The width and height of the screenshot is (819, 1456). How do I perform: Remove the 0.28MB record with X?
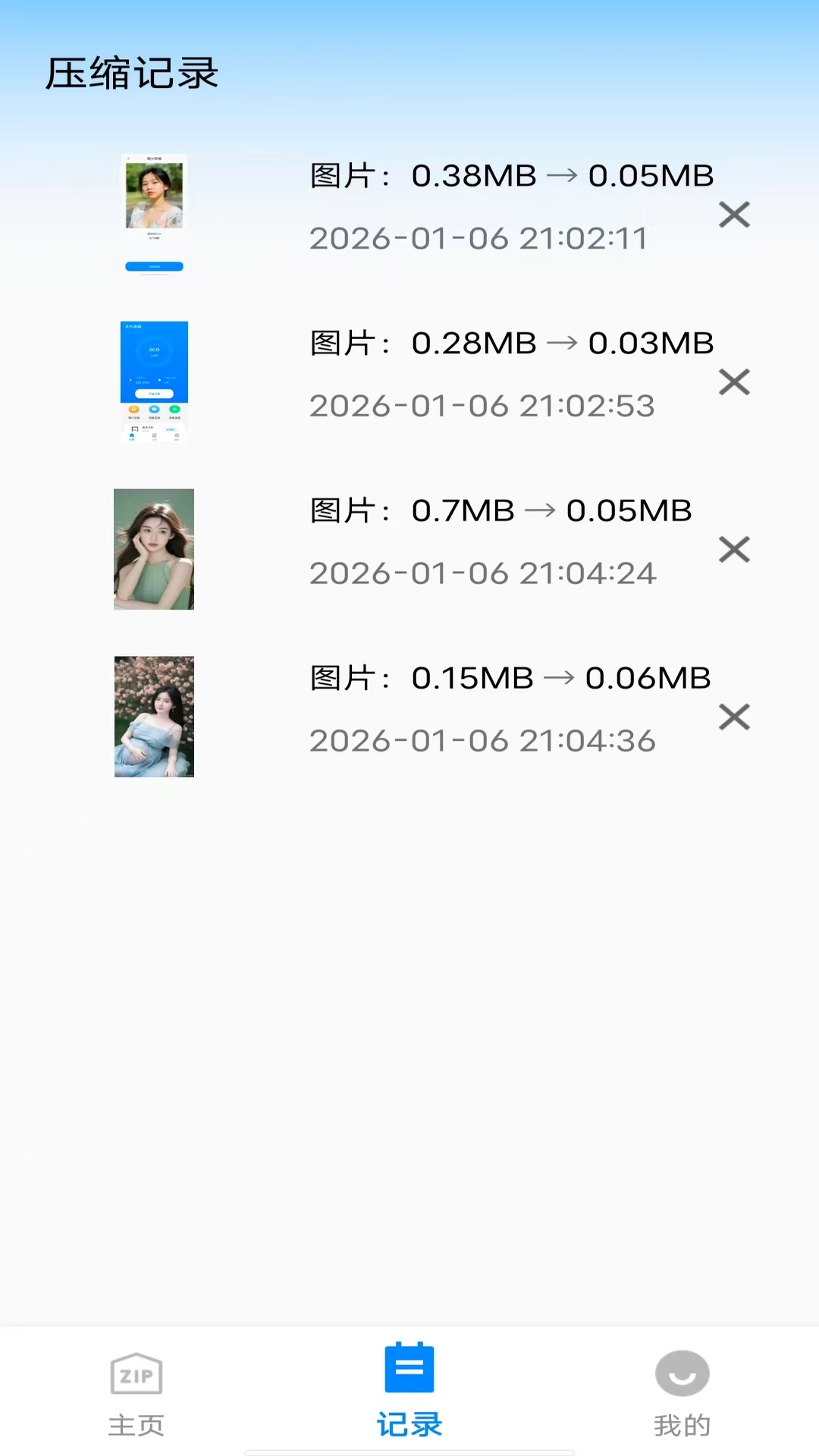coord(733,382)
